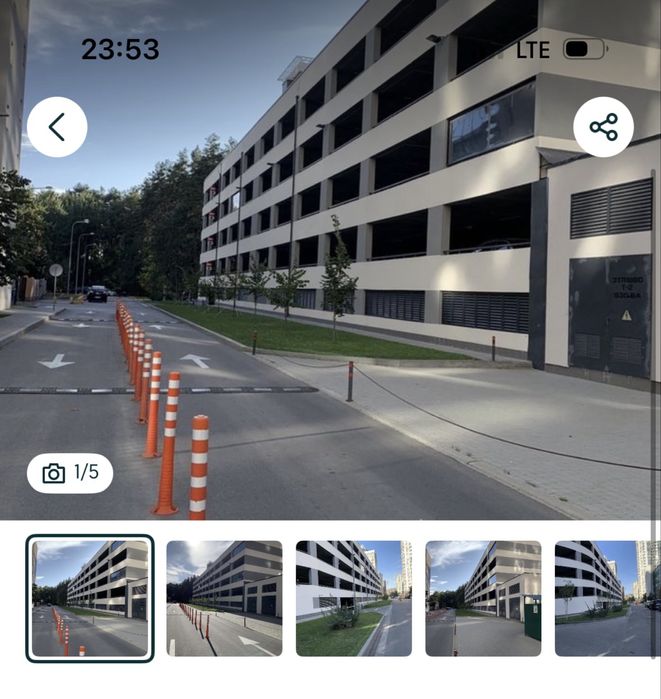Show the second gallery photo
661x699 pixels.
224,598
